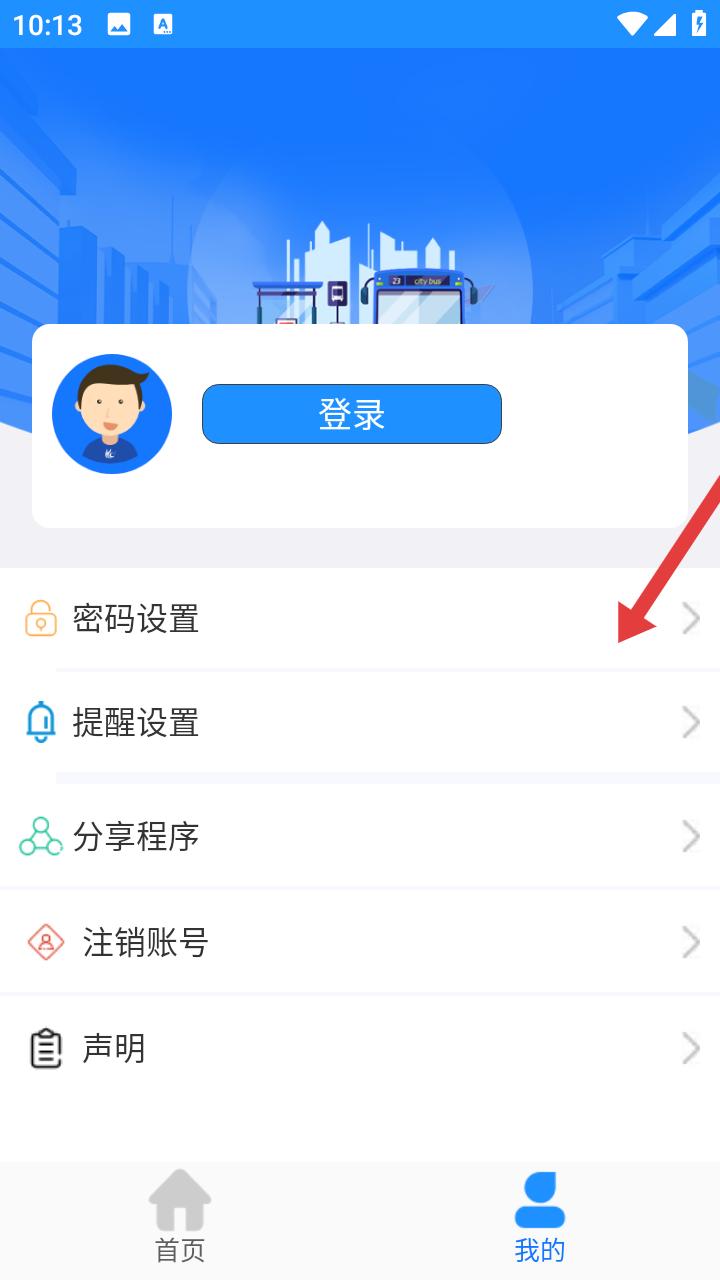Switch to the 首页 home tab
The image size is (720, 1280).
tap(180, 1217)
